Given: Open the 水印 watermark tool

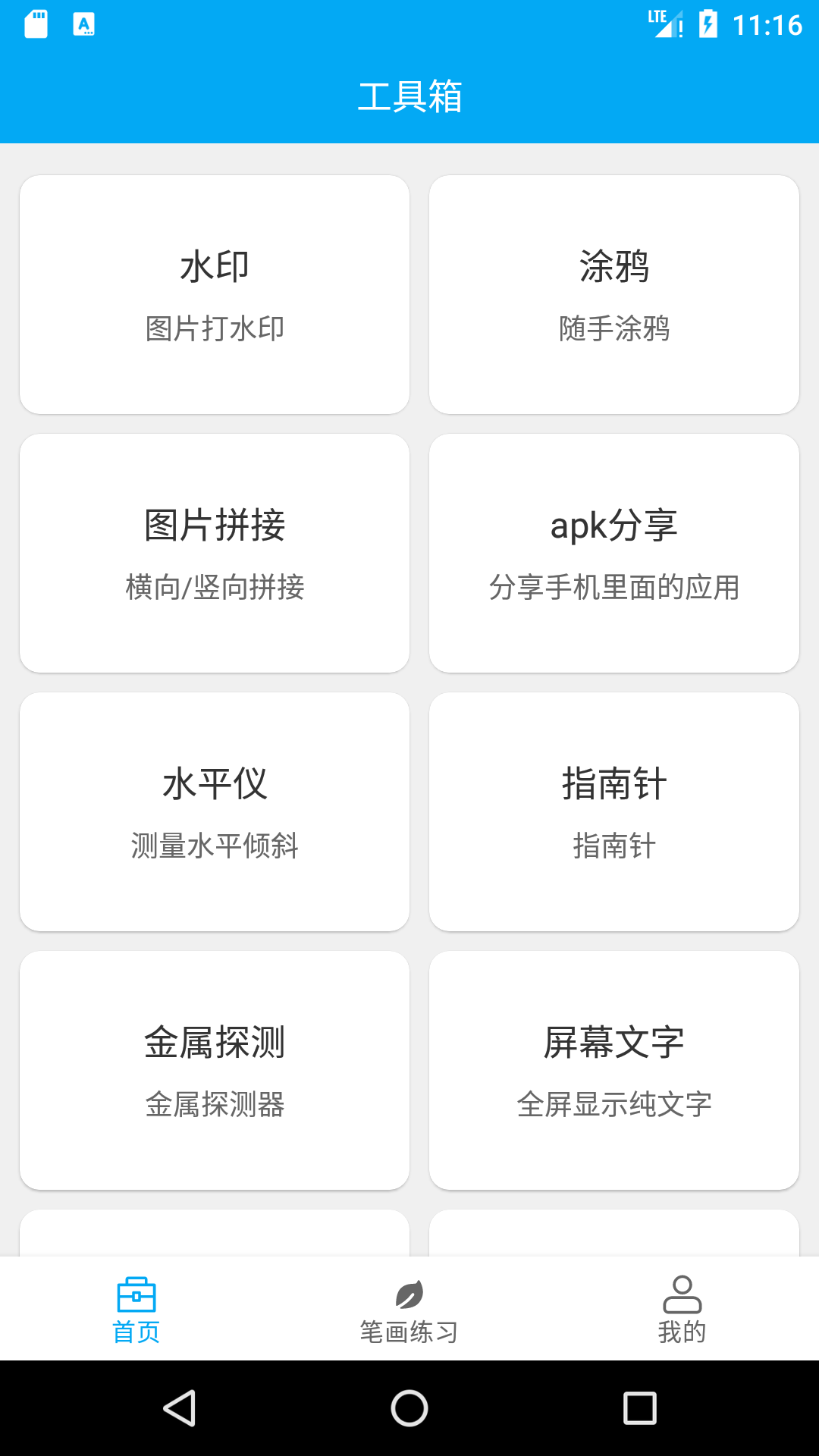Looking at the screenshot, I should click(215, 294).
